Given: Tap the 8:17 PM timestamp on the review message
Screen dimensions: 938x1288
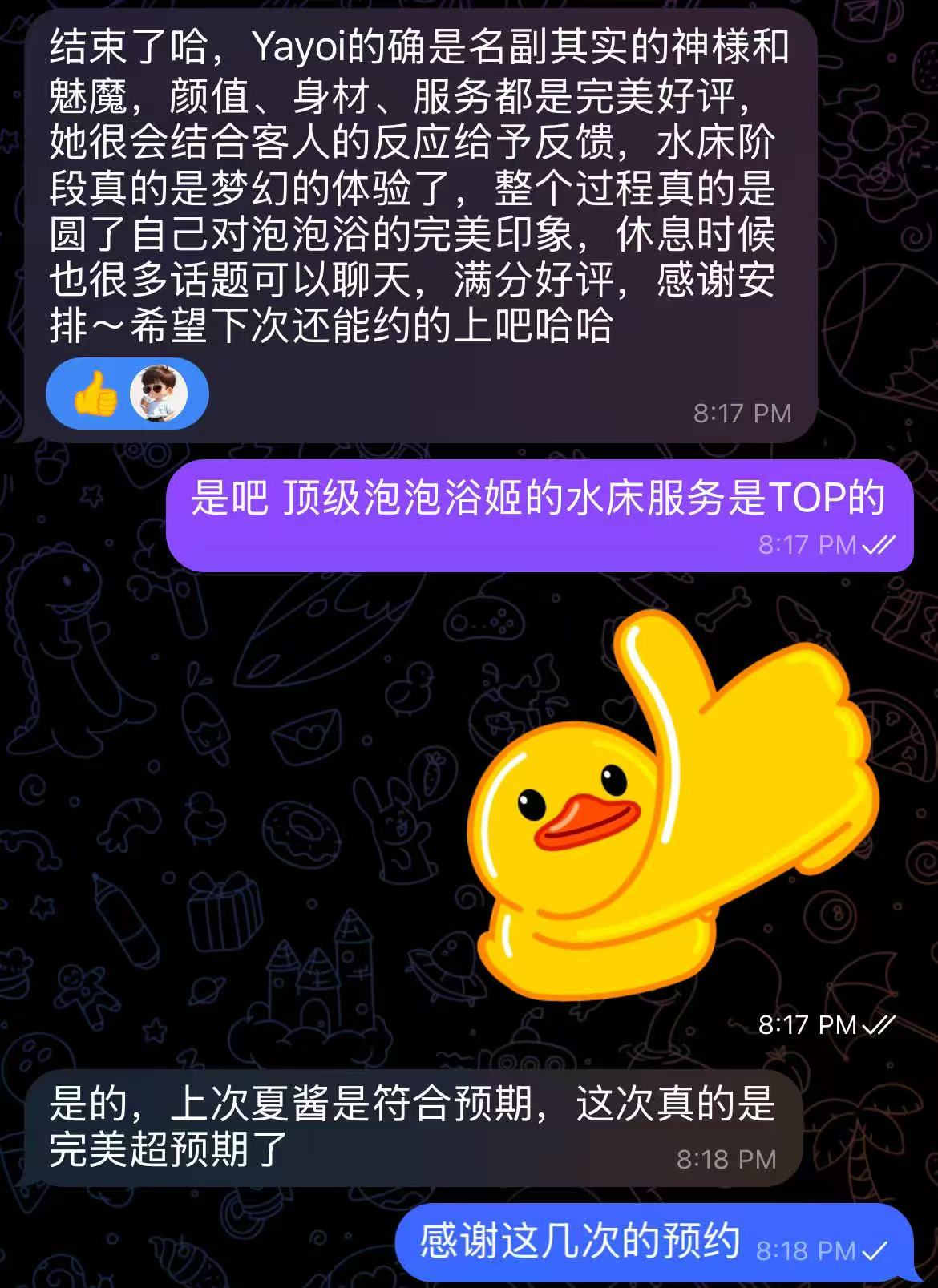Looking at the screenshot, I should coord(742,414).
